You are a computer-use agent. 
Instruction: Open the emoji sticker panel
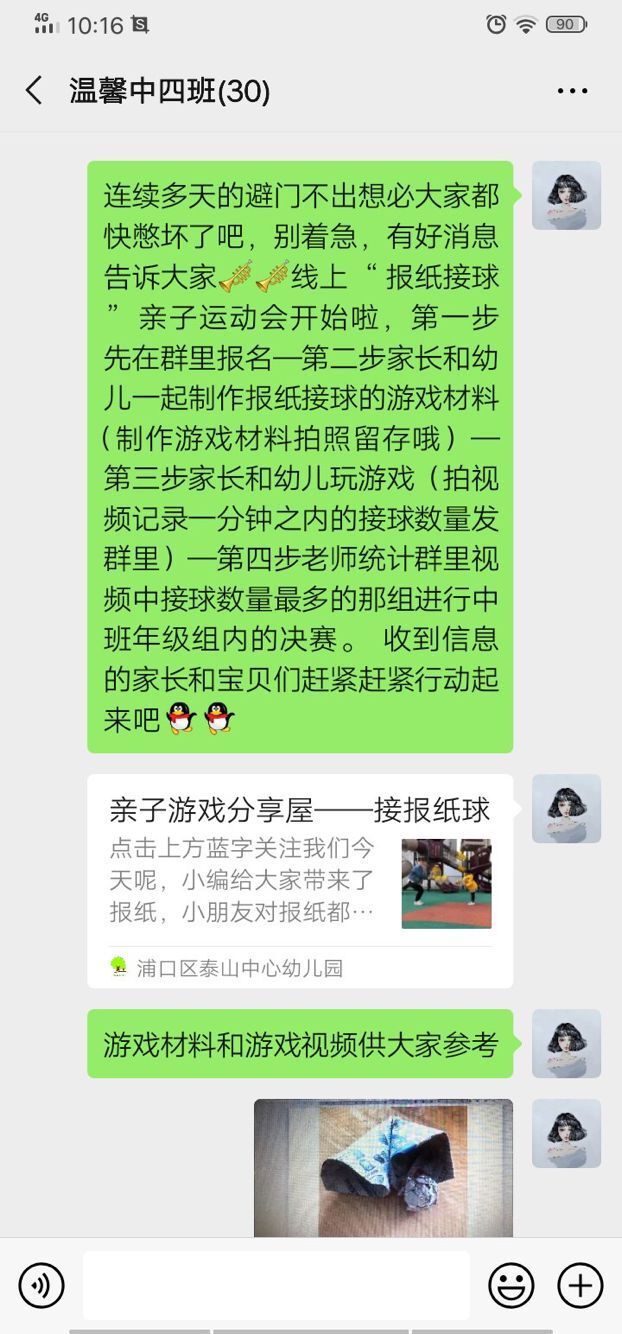click(x=510, y=1285)
